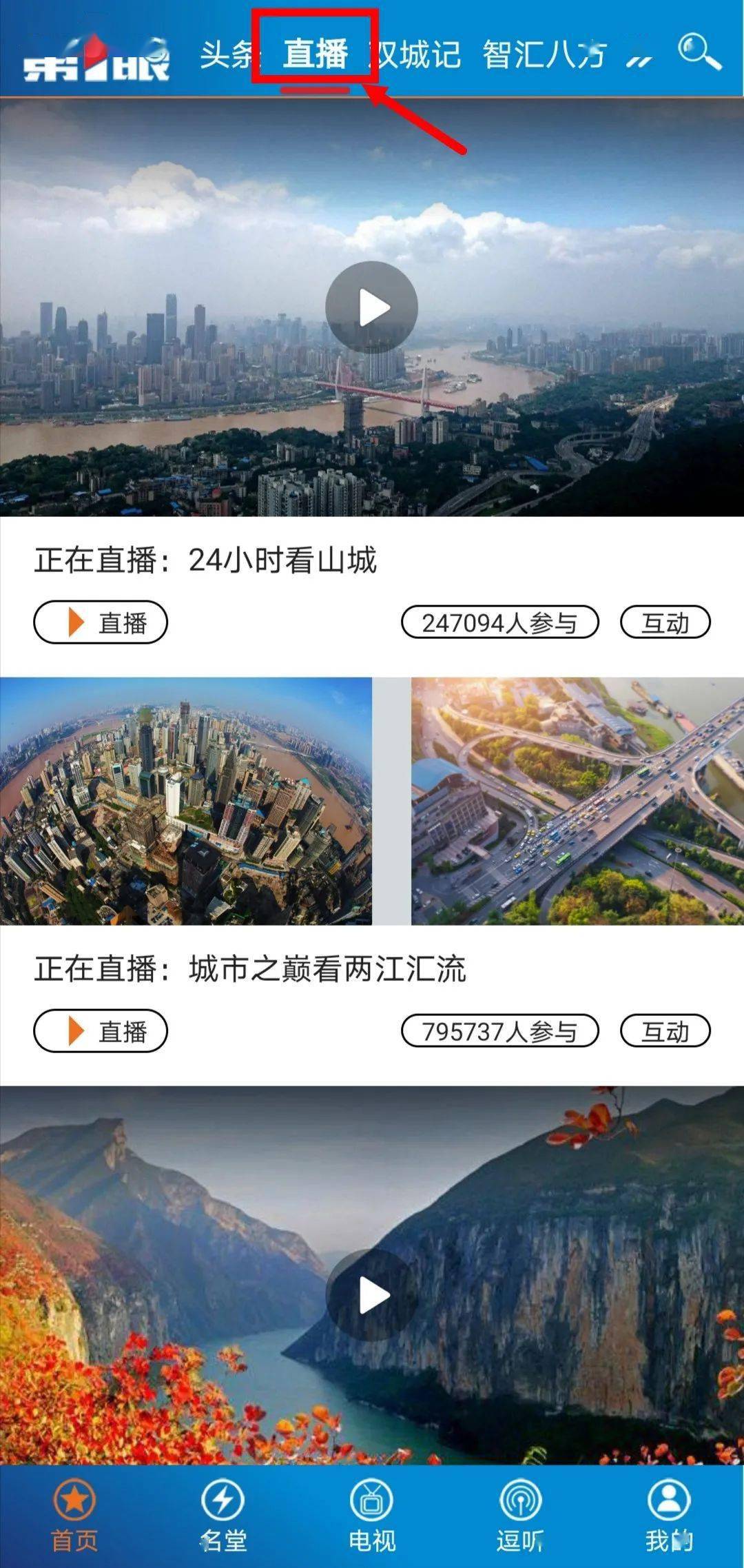Tap 直播 button under 城市之巅看两江汇流
The width and height of the screenshot is (744, 1568).
coord(101,1031)
